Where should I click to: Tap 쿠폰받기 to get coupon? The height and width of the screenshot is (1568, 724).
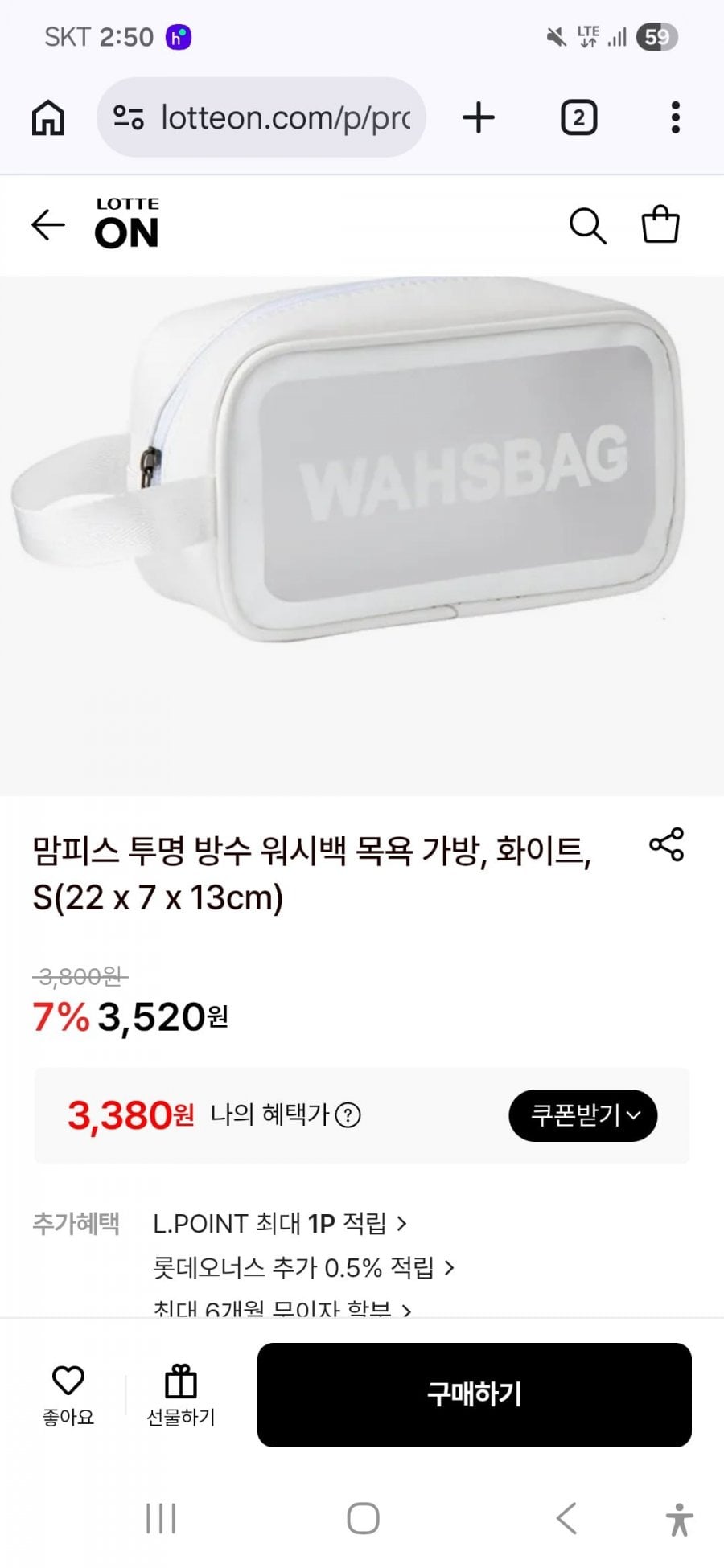click(x=582, y=1115)
